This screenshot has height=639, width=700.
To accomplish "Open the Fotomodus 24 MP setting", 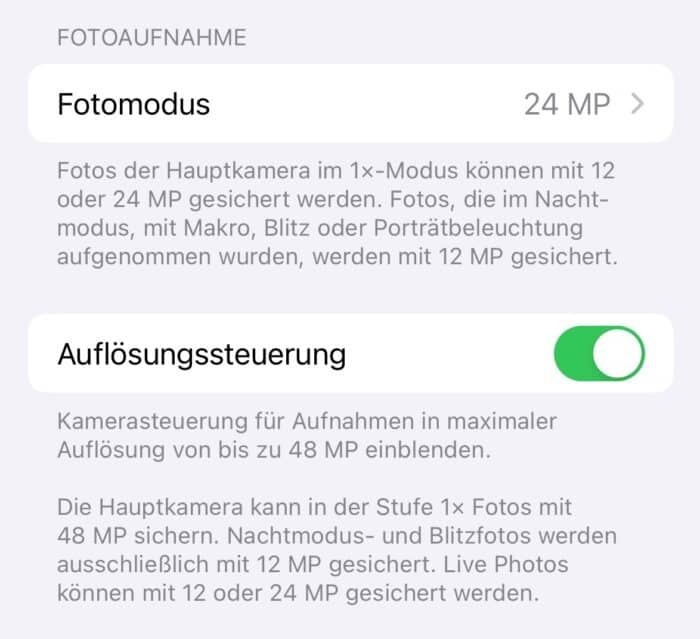I will point(350,104).
